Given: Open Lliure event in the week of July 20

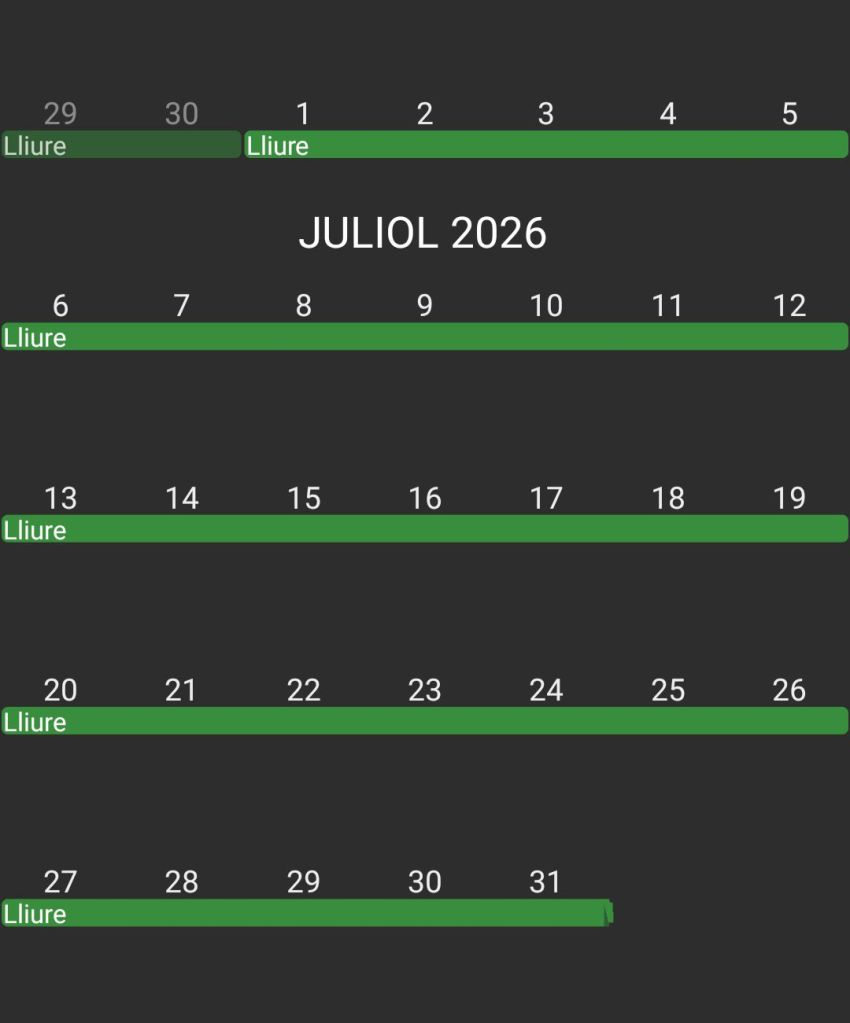Looking at the screenshot, I should tap(425, 721).
